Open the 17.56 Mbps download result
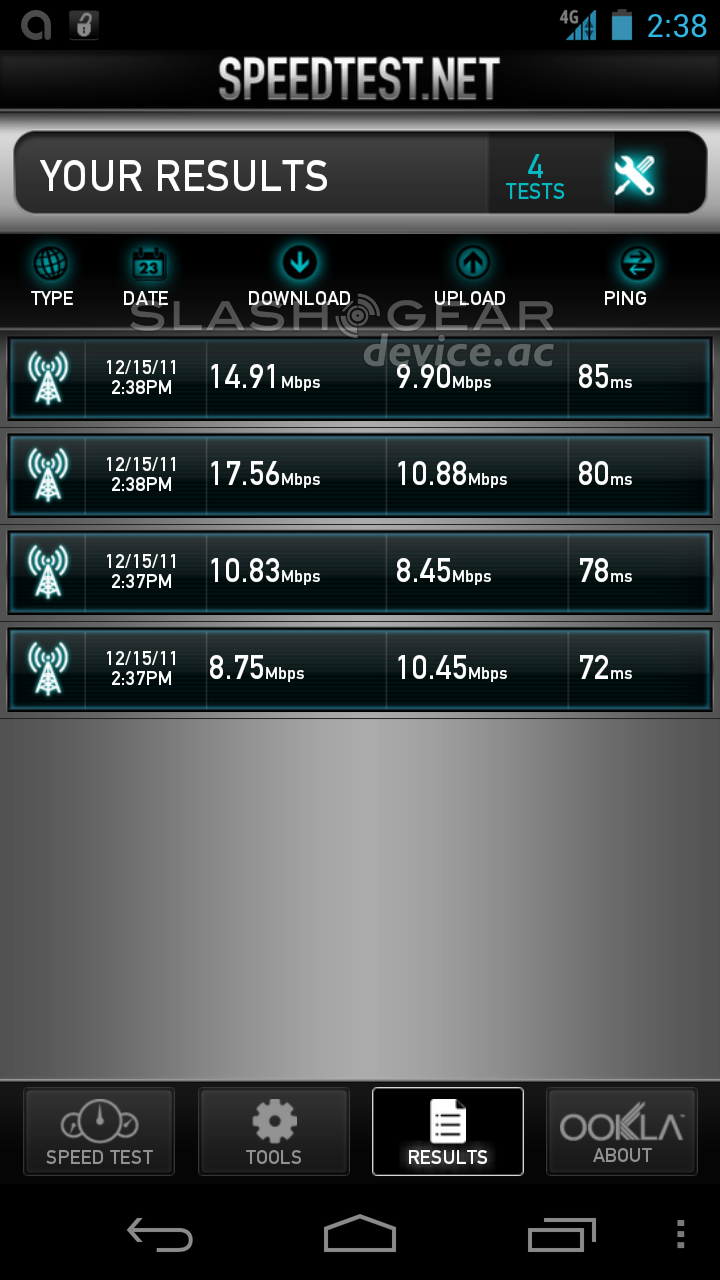 point(360,475)
